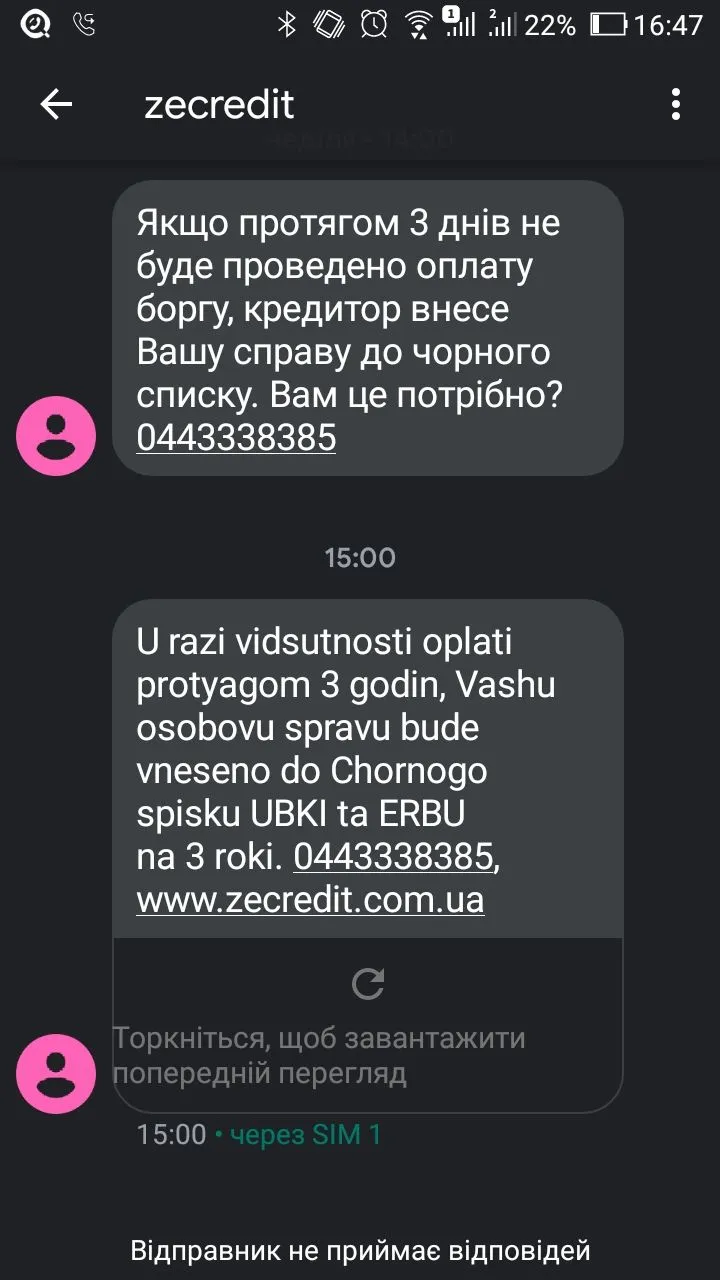
Task: Go back using the arrow icon
Action: 56,104
